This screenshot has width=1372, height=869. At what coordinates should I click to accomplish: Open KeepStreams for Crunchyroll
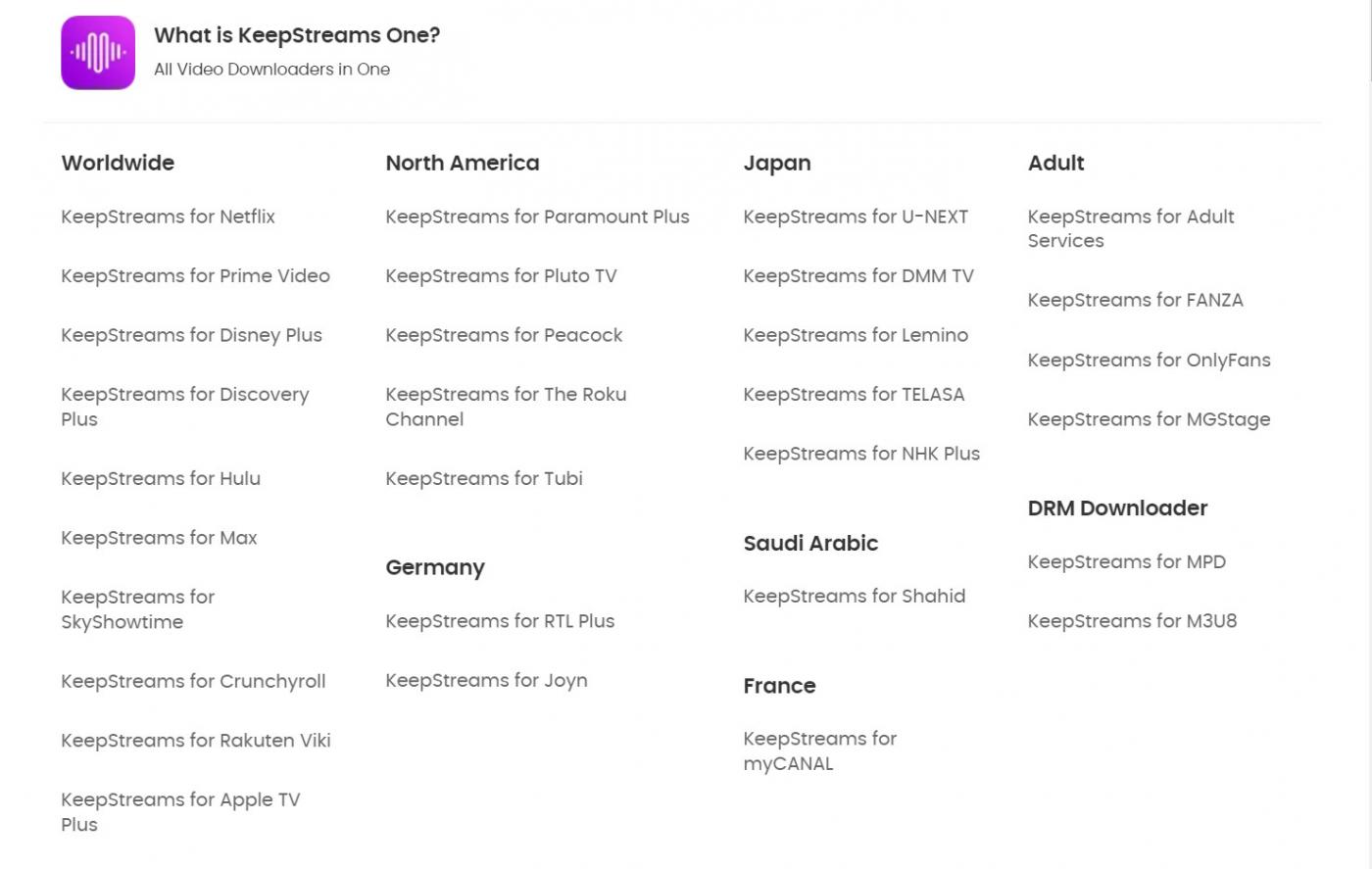coord(193,682)
